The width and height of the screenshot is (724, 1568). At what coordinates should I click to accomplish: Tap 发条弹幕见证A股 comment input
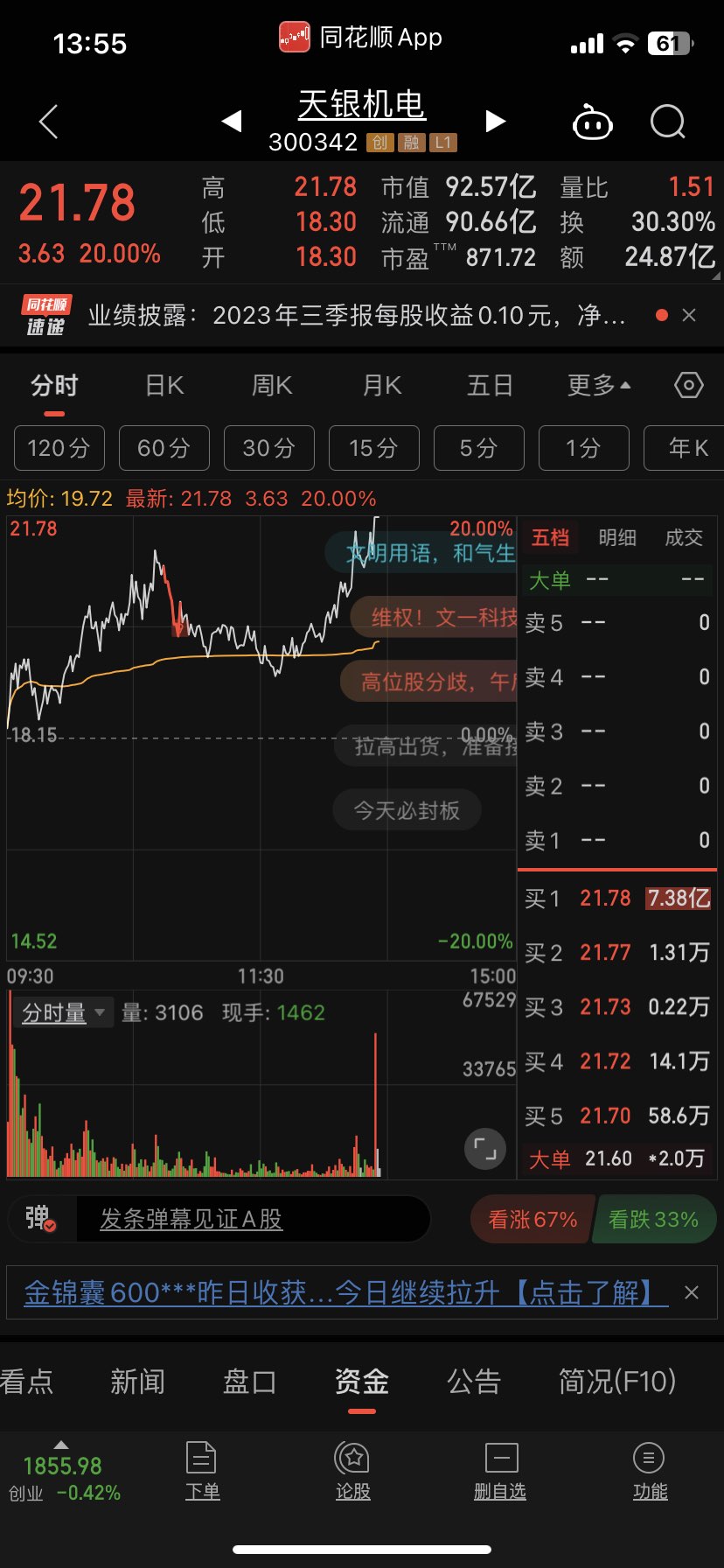click(191, 1219)
